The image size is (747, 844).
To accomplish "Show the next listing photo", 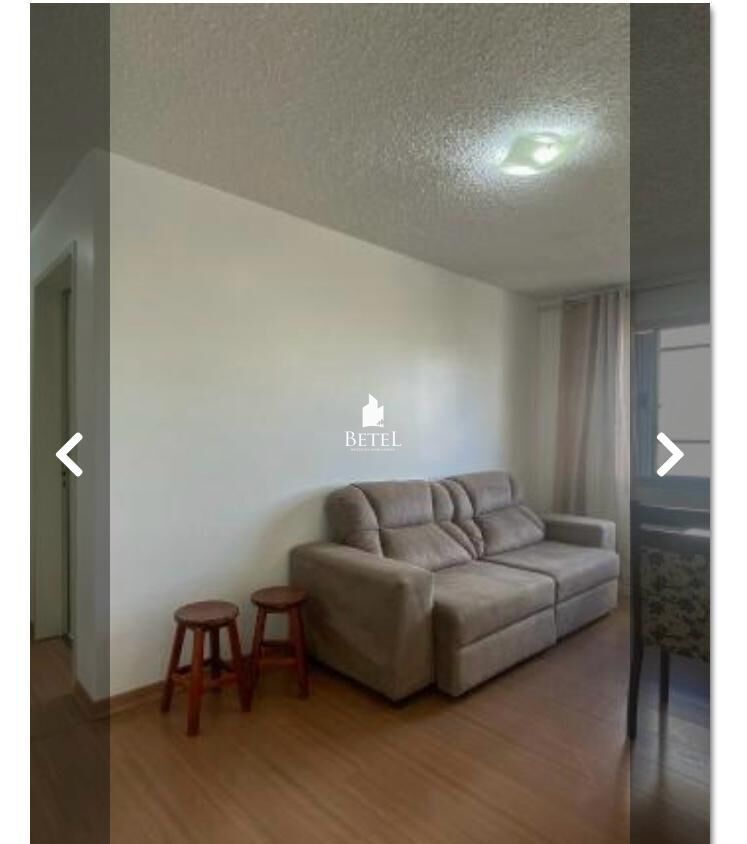I will 669,455.
